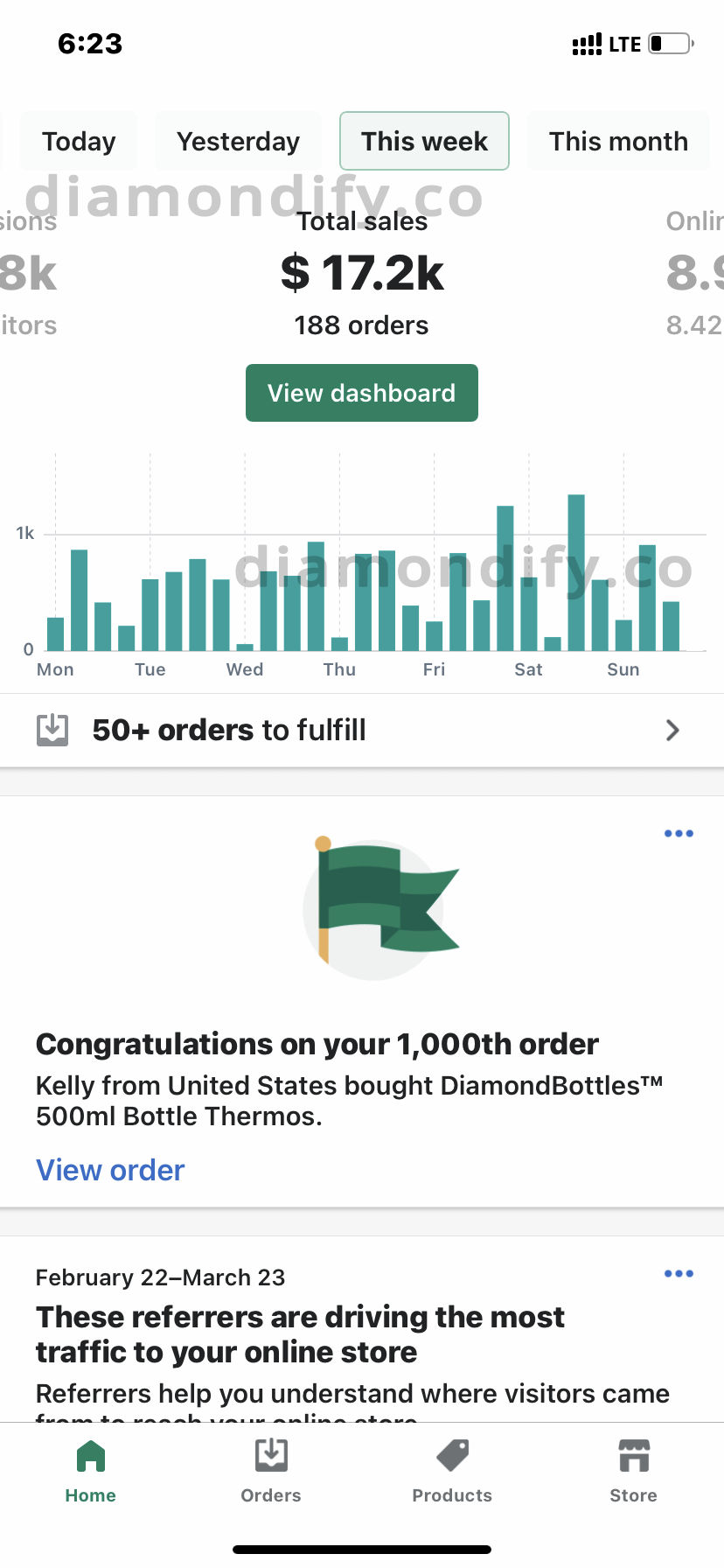
Task: Switch to the Yesterday range
Action: [238, 141]
